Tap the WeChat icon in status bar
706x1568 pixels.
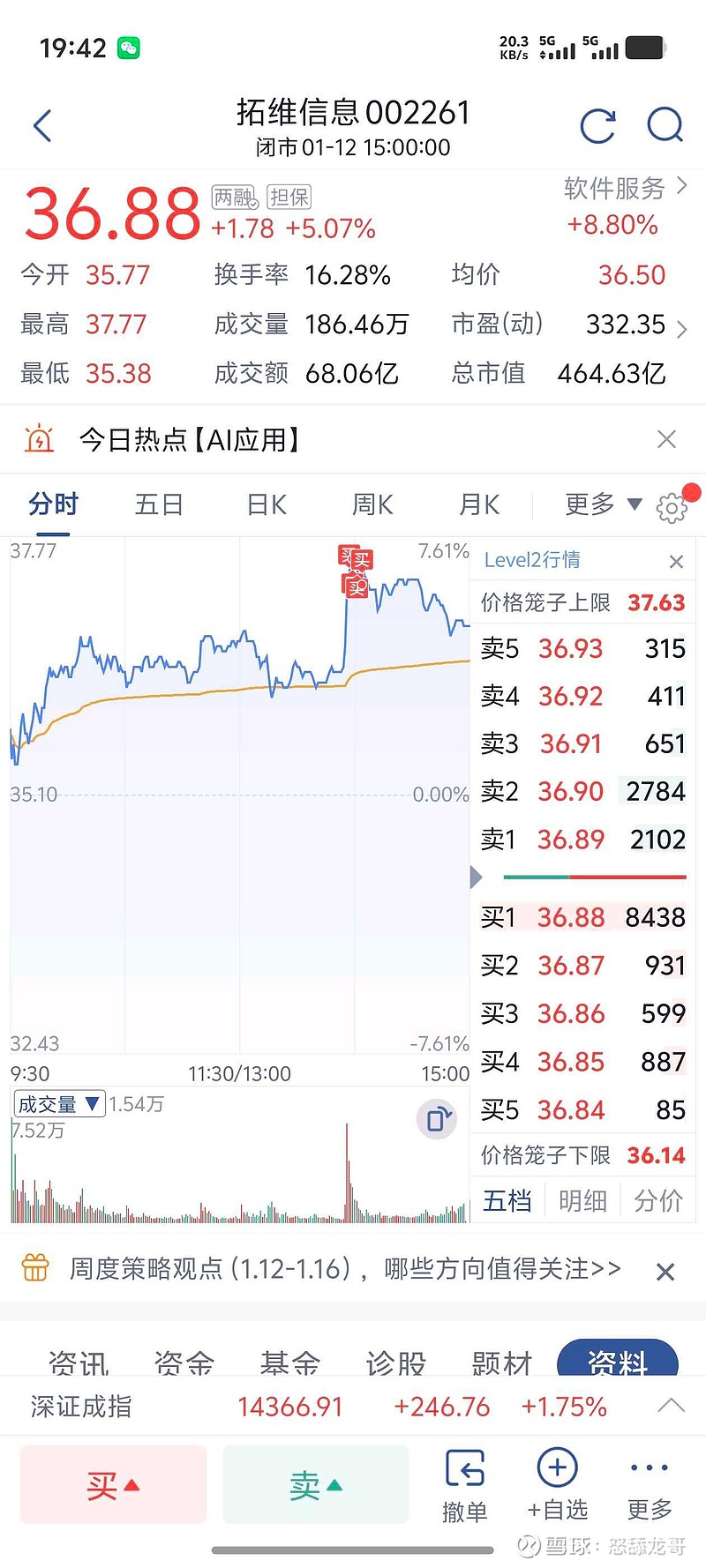(127, 49)
